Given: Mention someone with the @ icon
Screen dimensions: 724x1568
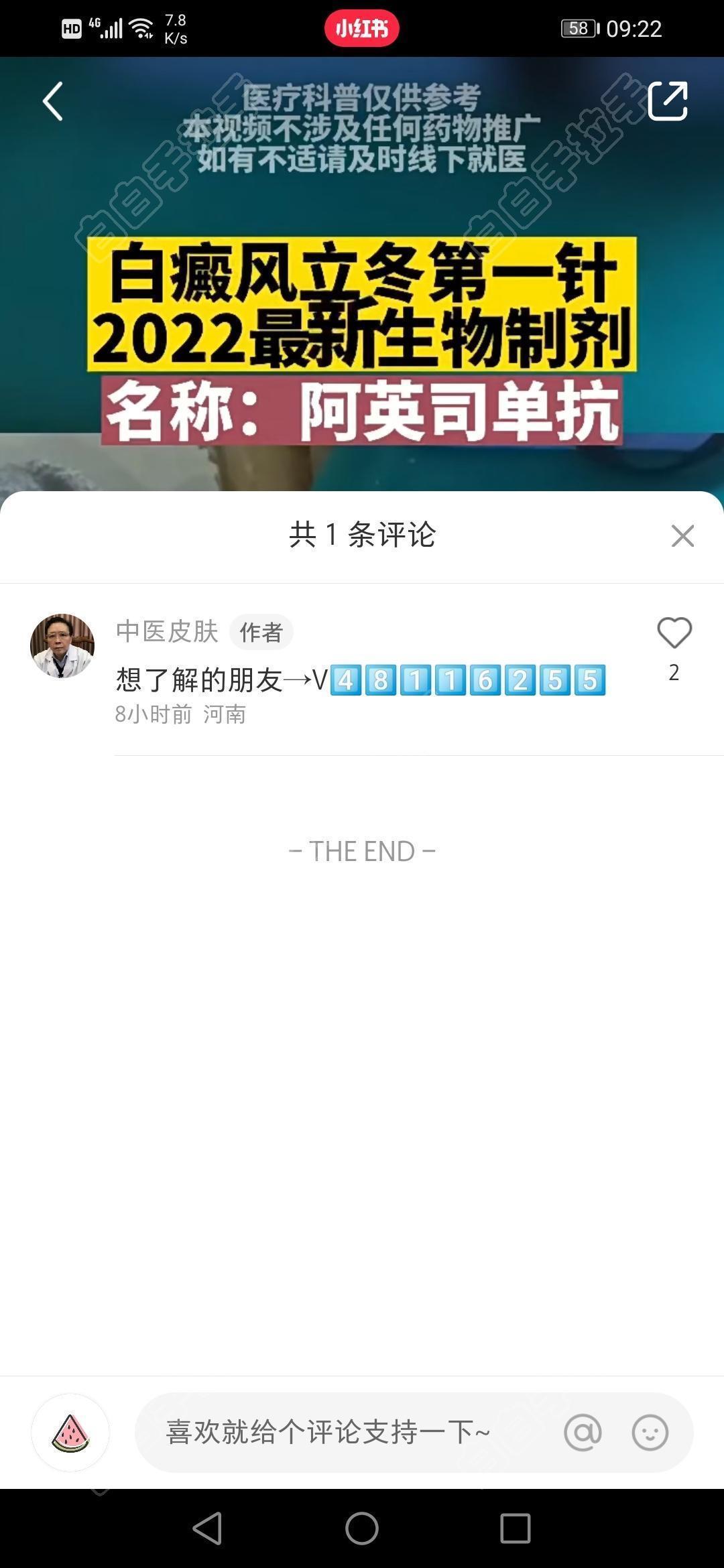Looking at the screenshot, I should [x=583, y=1433].
